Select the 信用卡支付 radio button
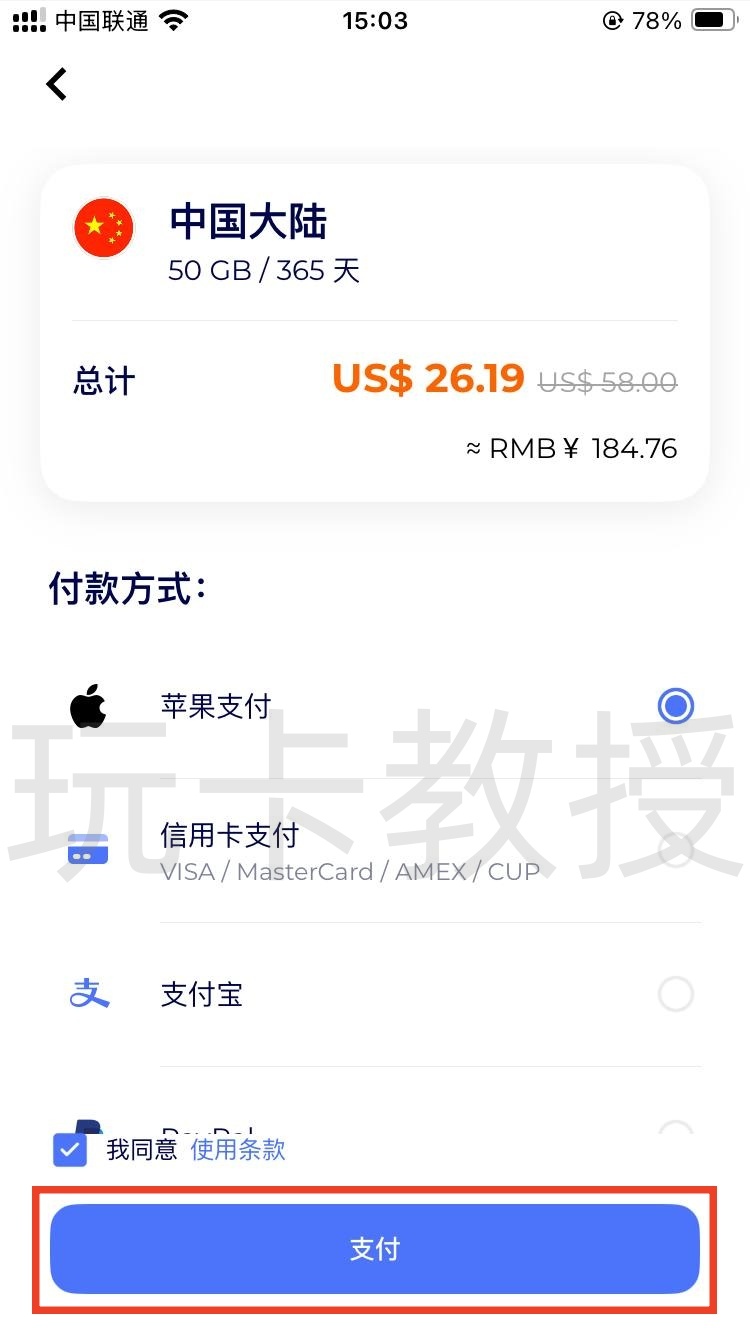Image resolution: width=750 pixels, height=1334 pixels. coord(675,849)
